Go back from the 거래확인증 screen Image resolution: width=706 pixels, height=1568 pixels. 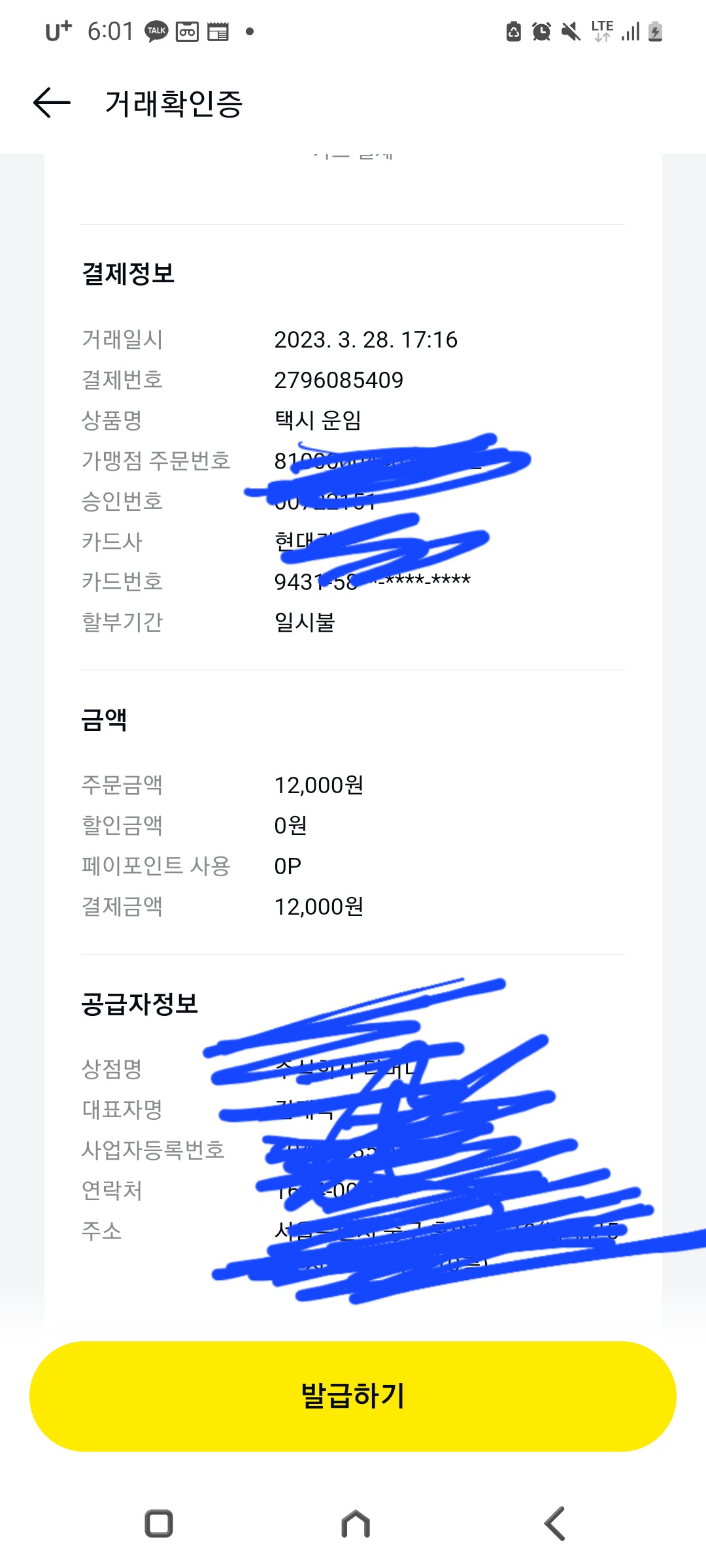tap(52, 103)
